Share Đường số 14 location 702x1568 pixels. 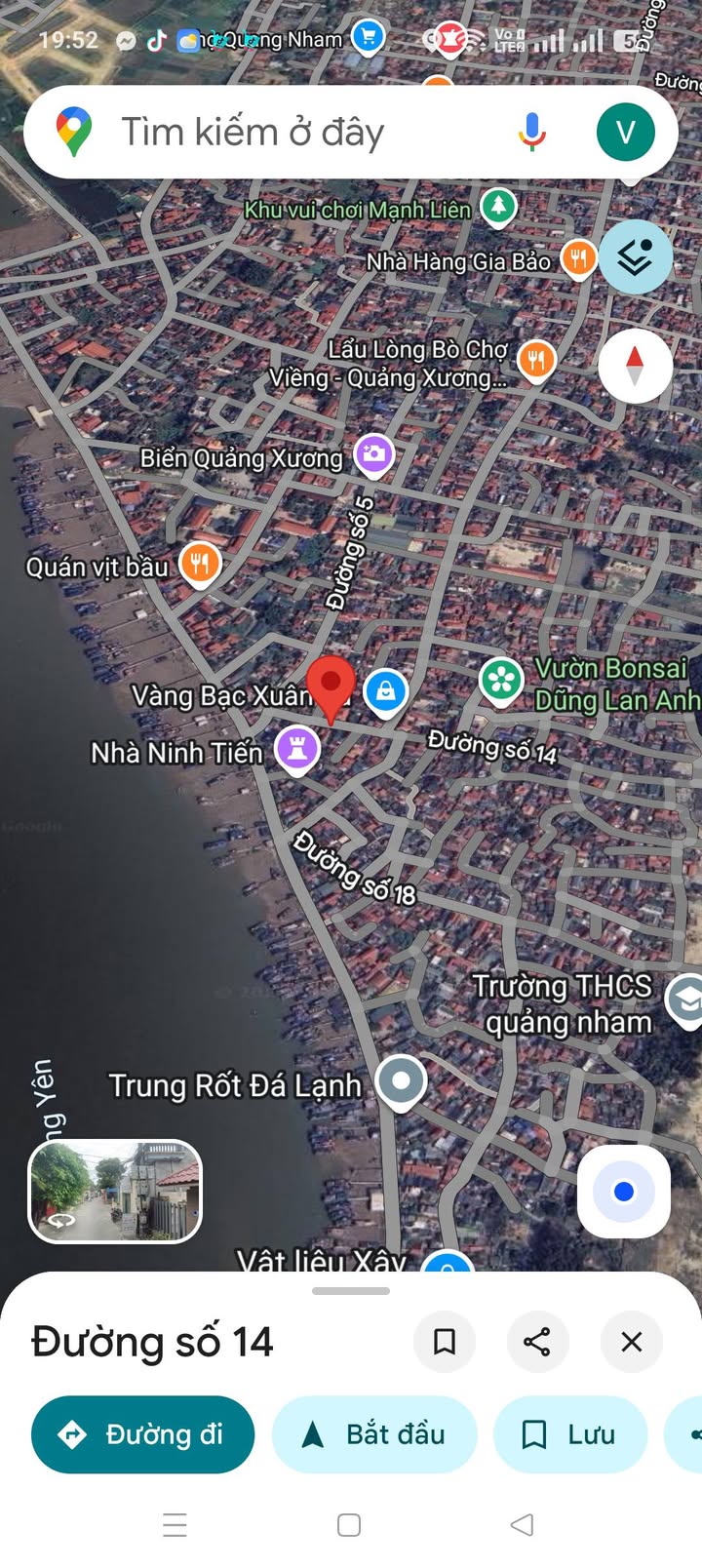tap(537, 1342)
